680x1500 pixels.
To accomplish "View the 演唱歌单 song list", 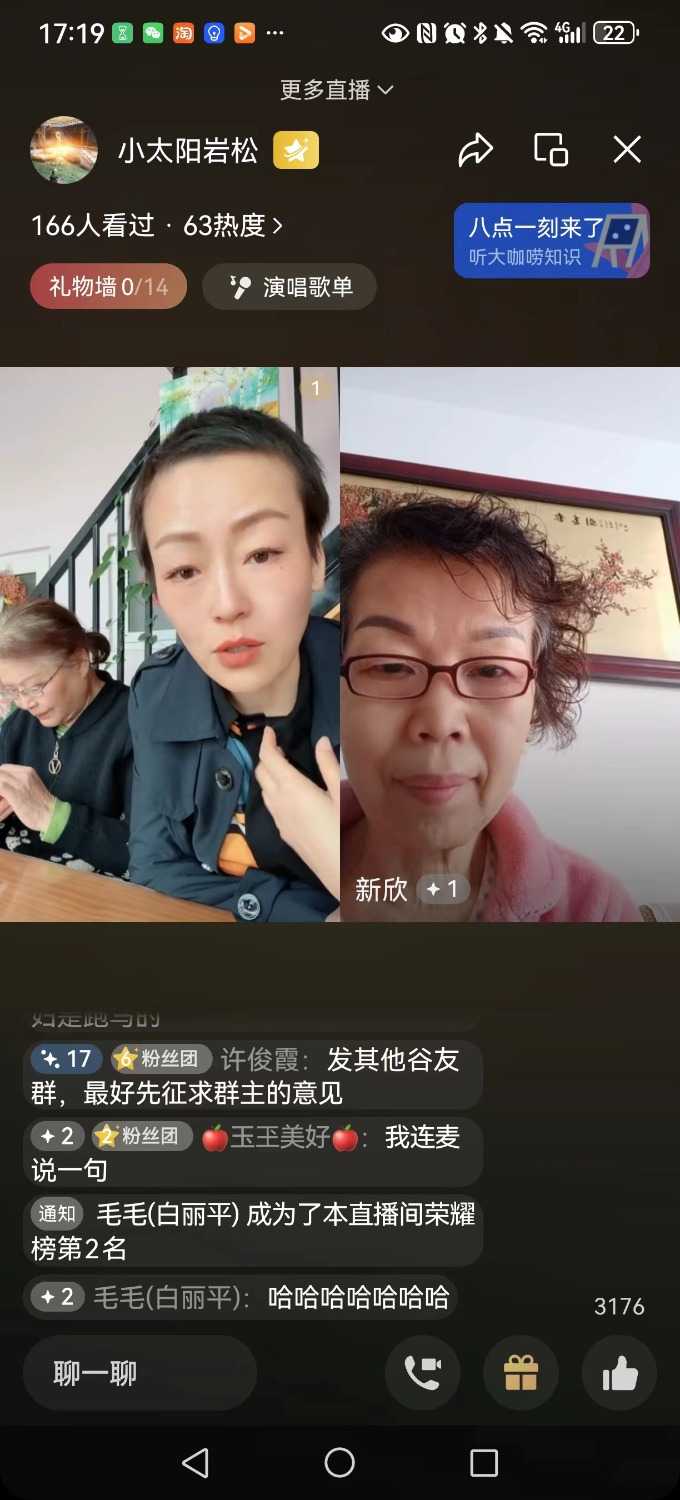I will click(290, 287).
